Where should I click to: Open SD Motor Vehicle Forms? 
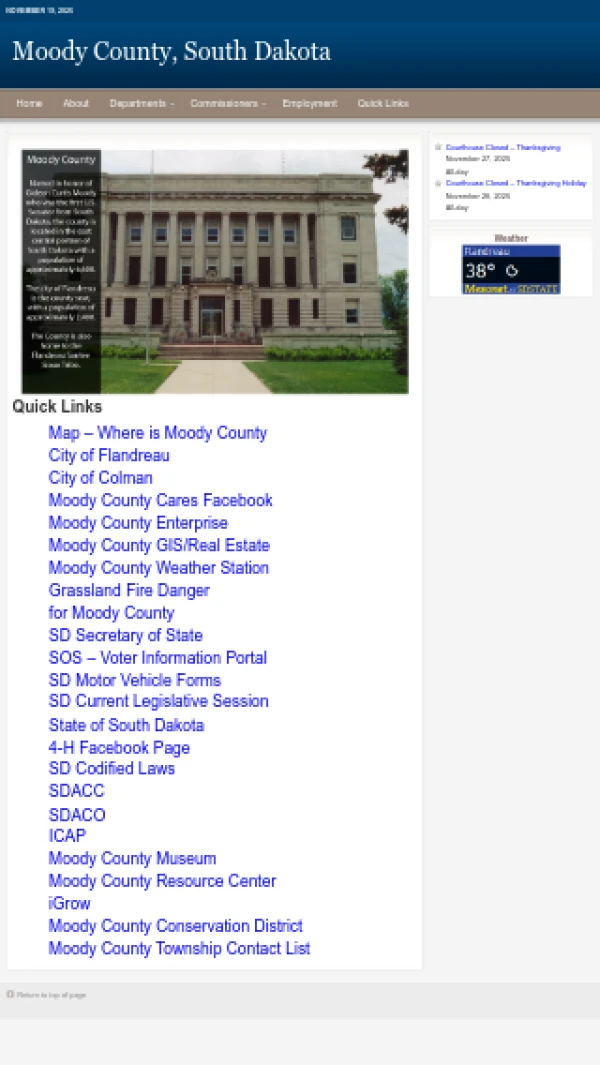pyautogui.click(x=134, y=680)
